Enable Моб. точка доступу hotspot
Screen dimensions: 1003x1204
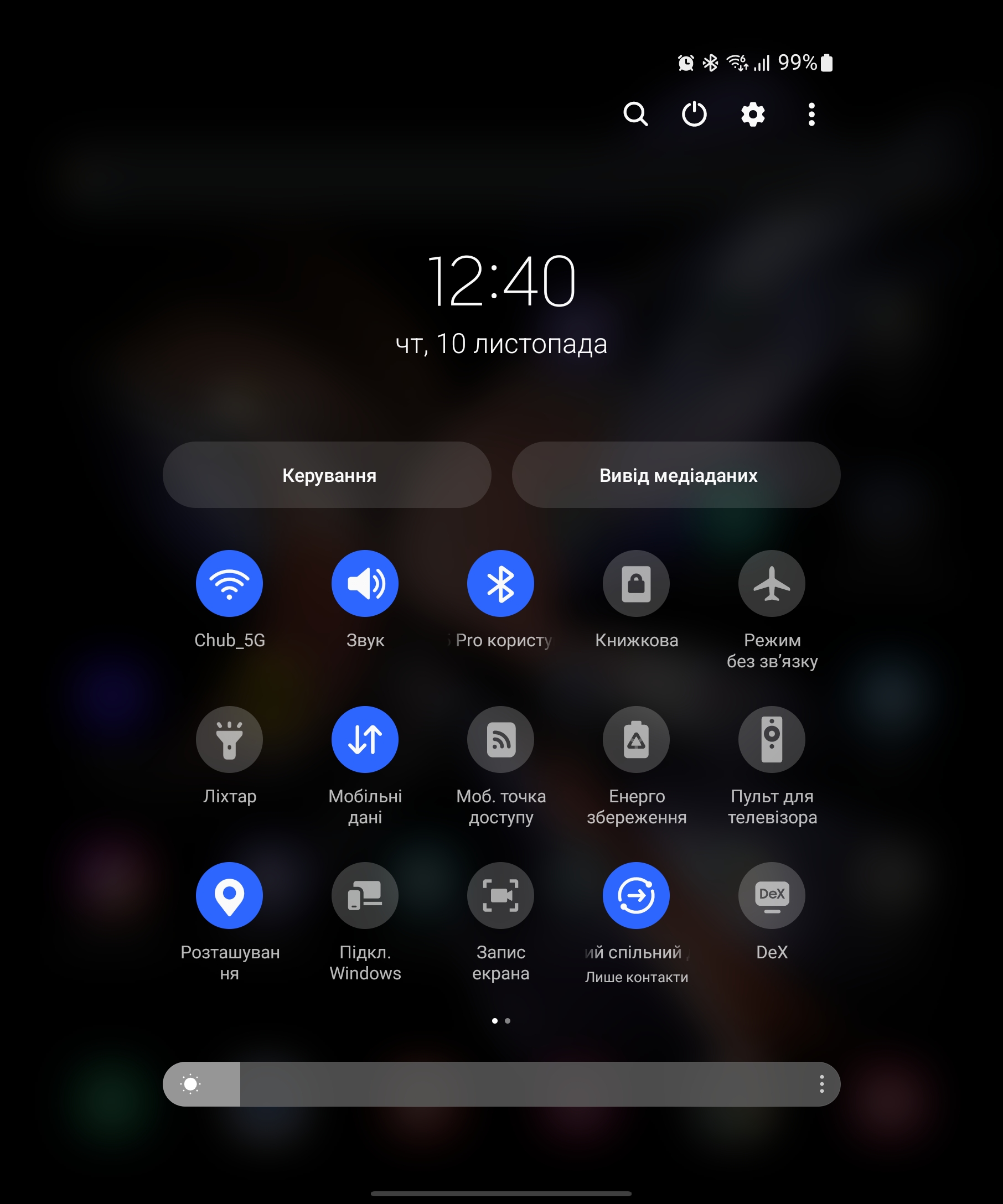500,740
